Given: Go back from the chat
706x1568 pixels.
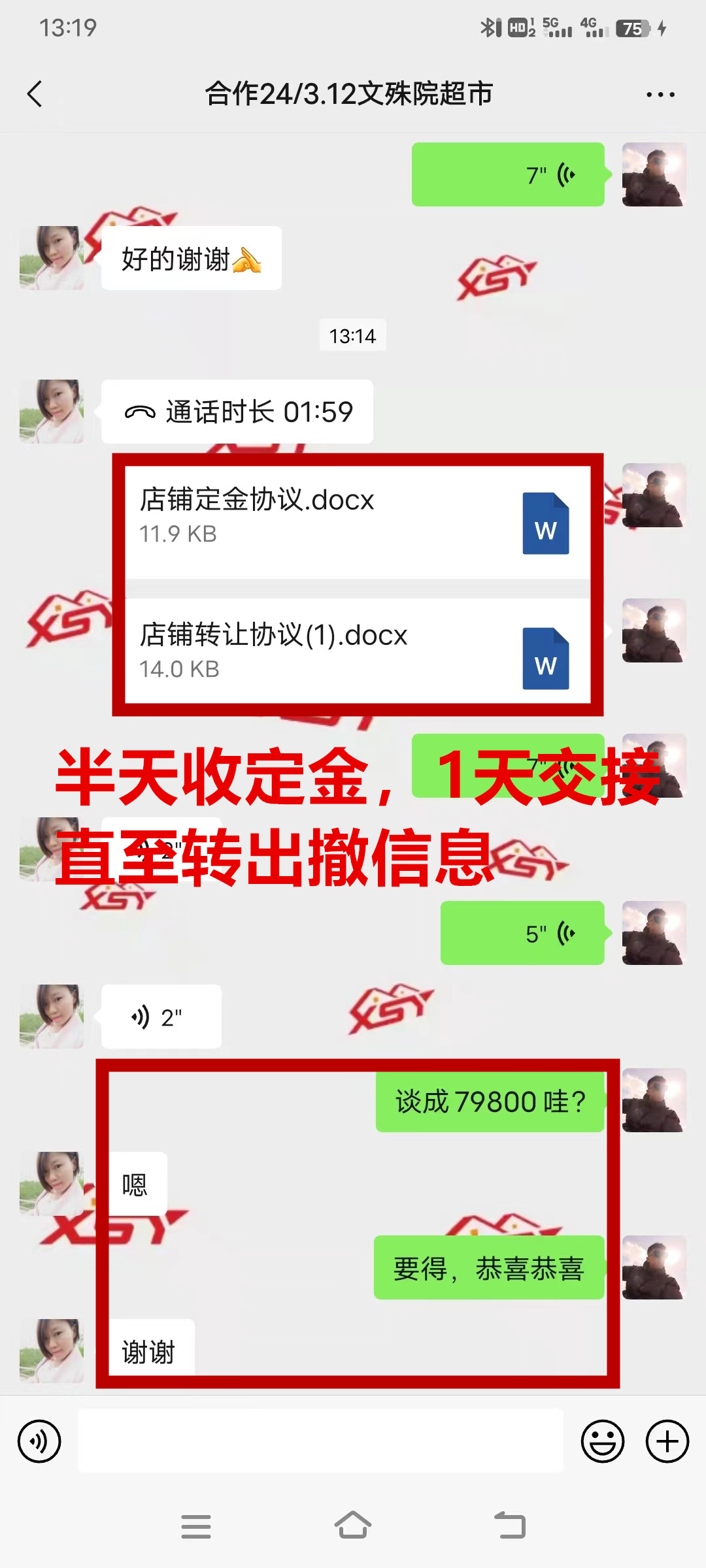Looking at the screenshot, I should pyautogui.click(x=35, y=94).
